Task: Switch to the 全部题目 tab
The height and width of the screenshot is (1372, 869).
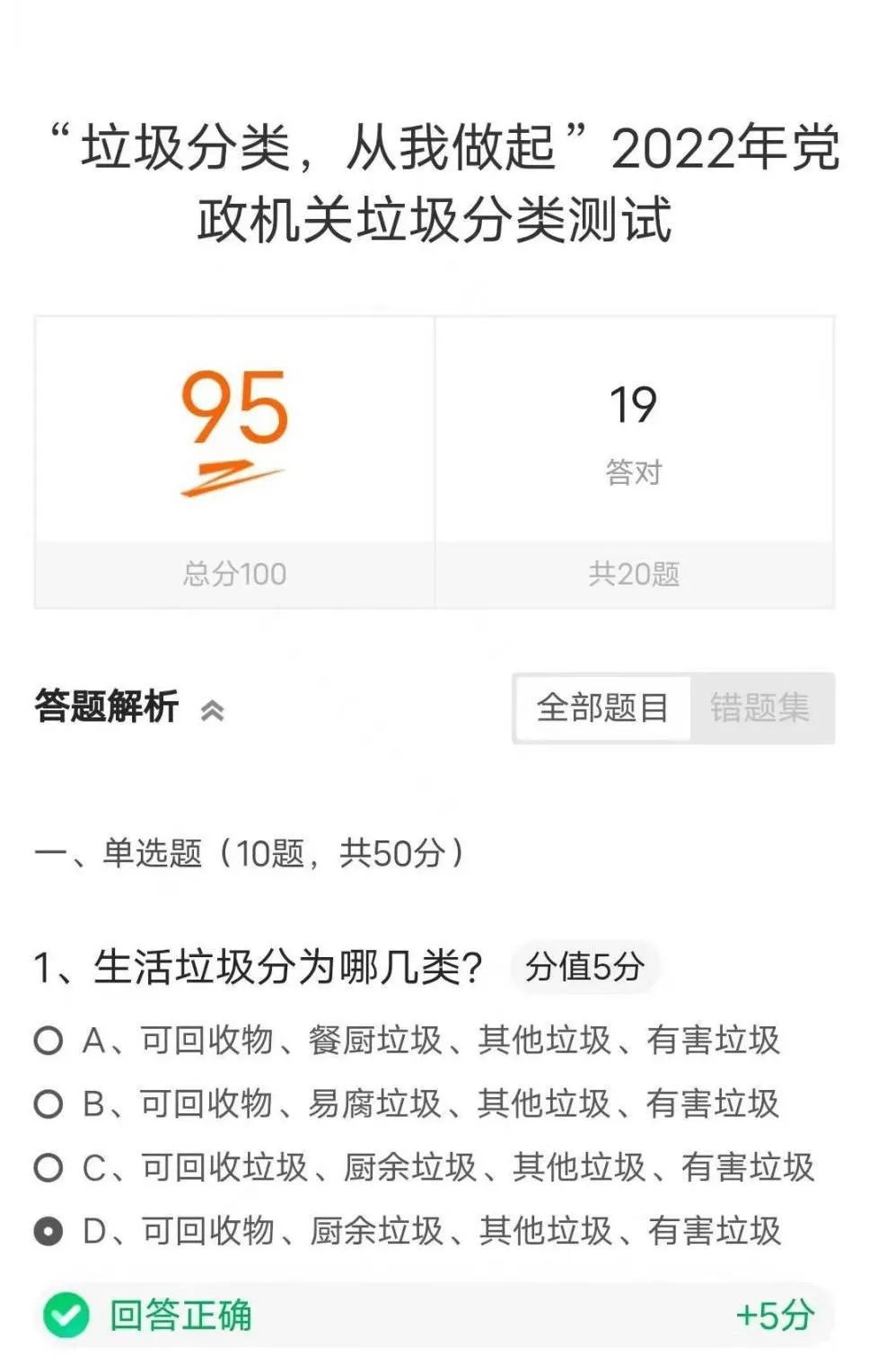Action: click(600, 708)
